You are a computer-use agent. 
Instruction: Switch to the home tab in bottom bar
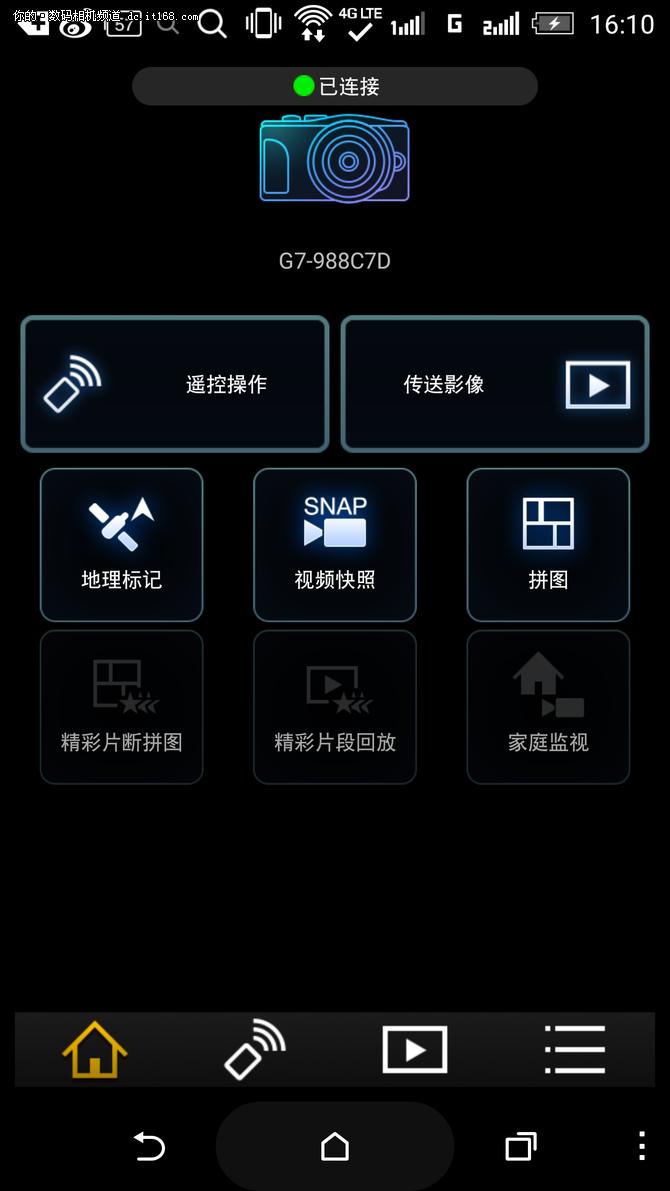tap(95, 1049)
